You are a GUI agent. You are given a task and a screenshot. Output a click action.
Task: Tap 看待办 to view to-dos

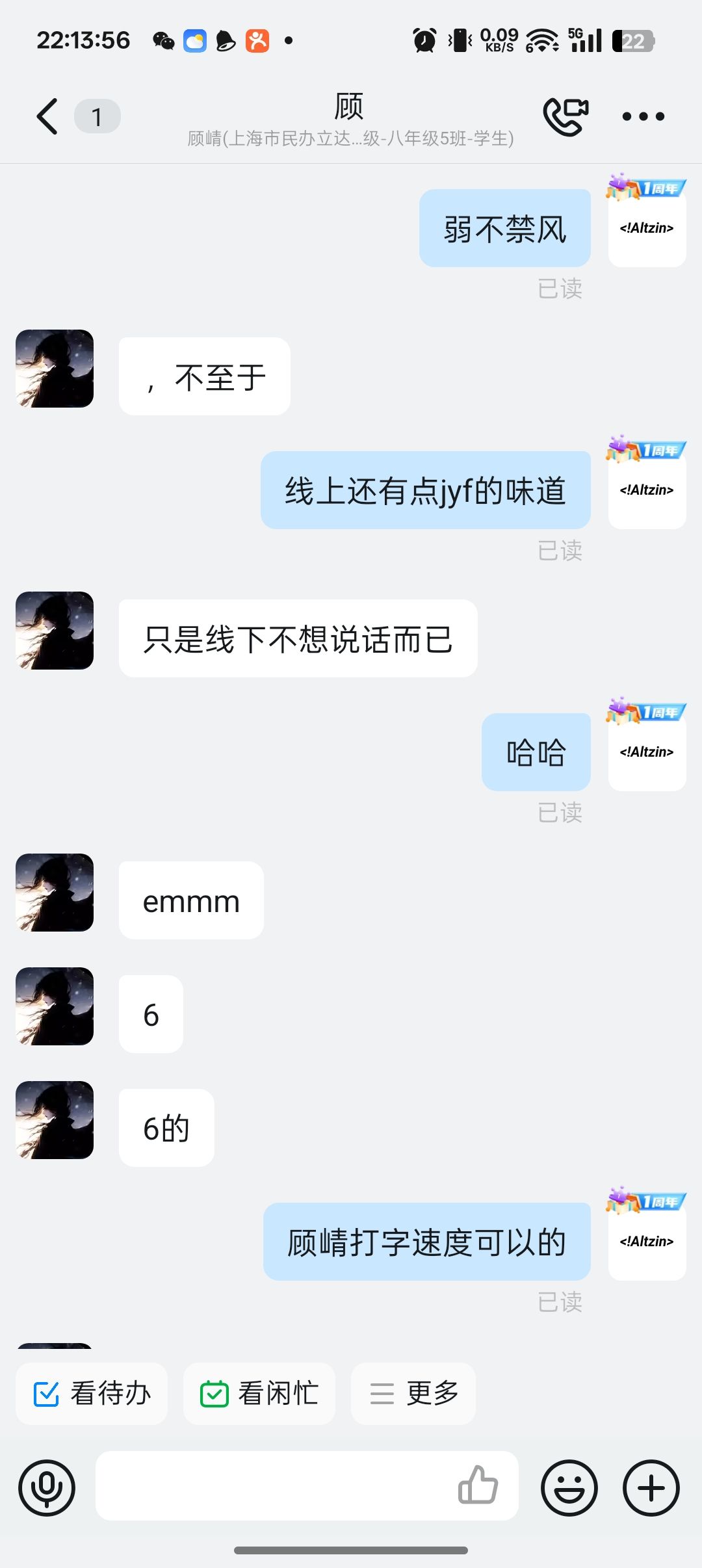92,1394
